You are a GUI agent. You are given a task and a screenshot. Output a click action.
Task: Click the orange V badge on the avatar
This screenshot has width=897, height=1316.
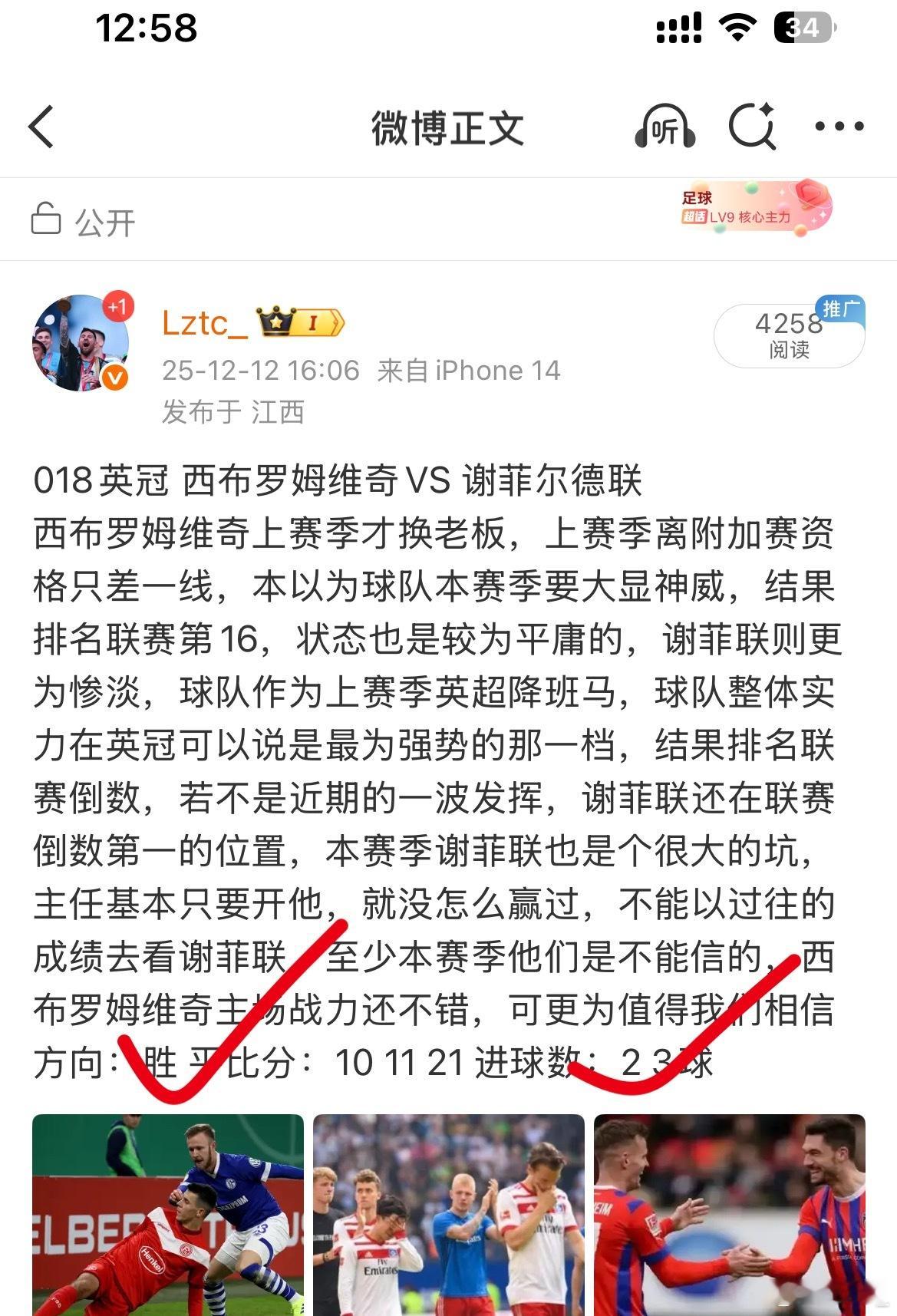114,378
